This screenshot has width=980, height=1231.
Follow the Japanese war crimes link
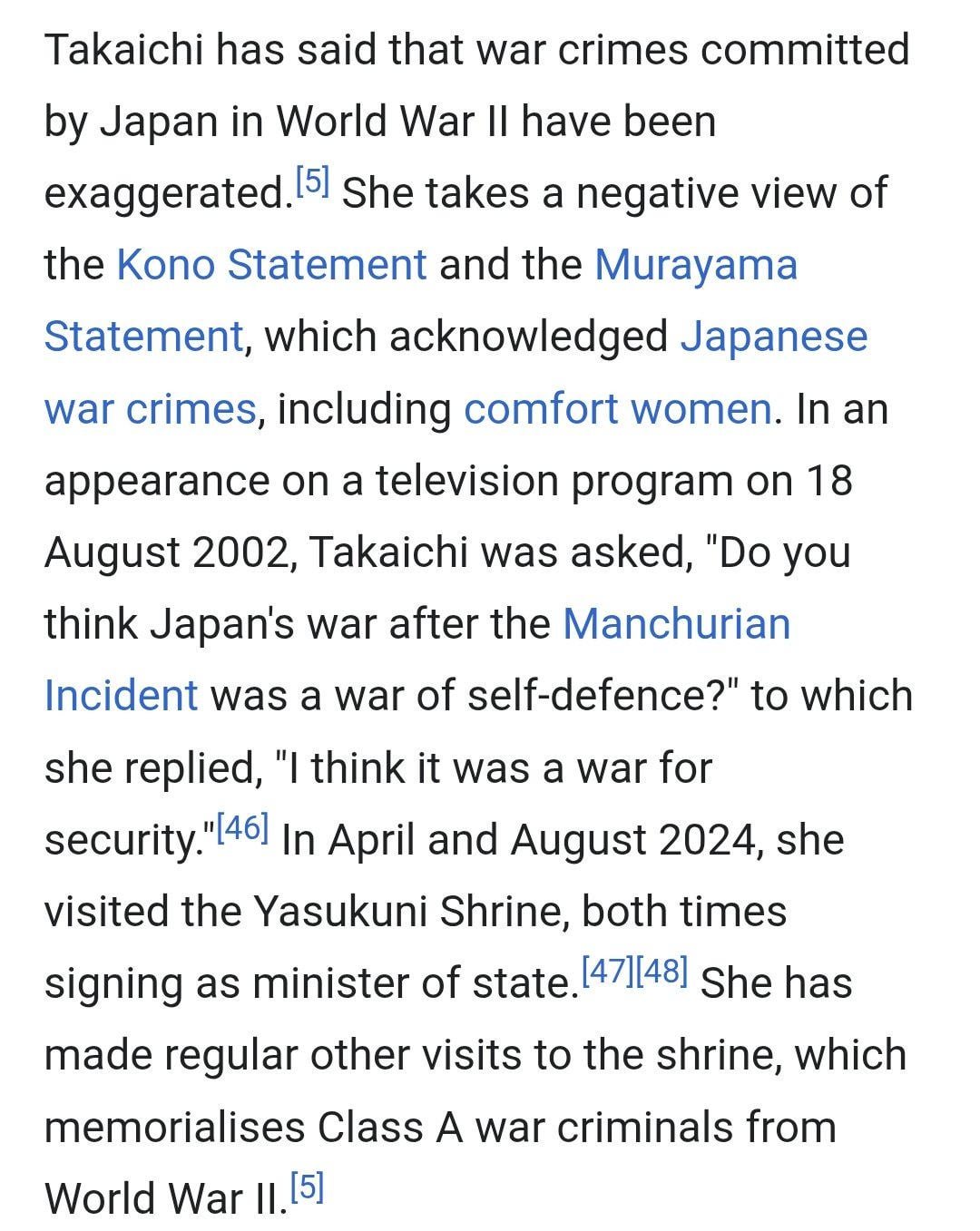[x=773, y=337]
